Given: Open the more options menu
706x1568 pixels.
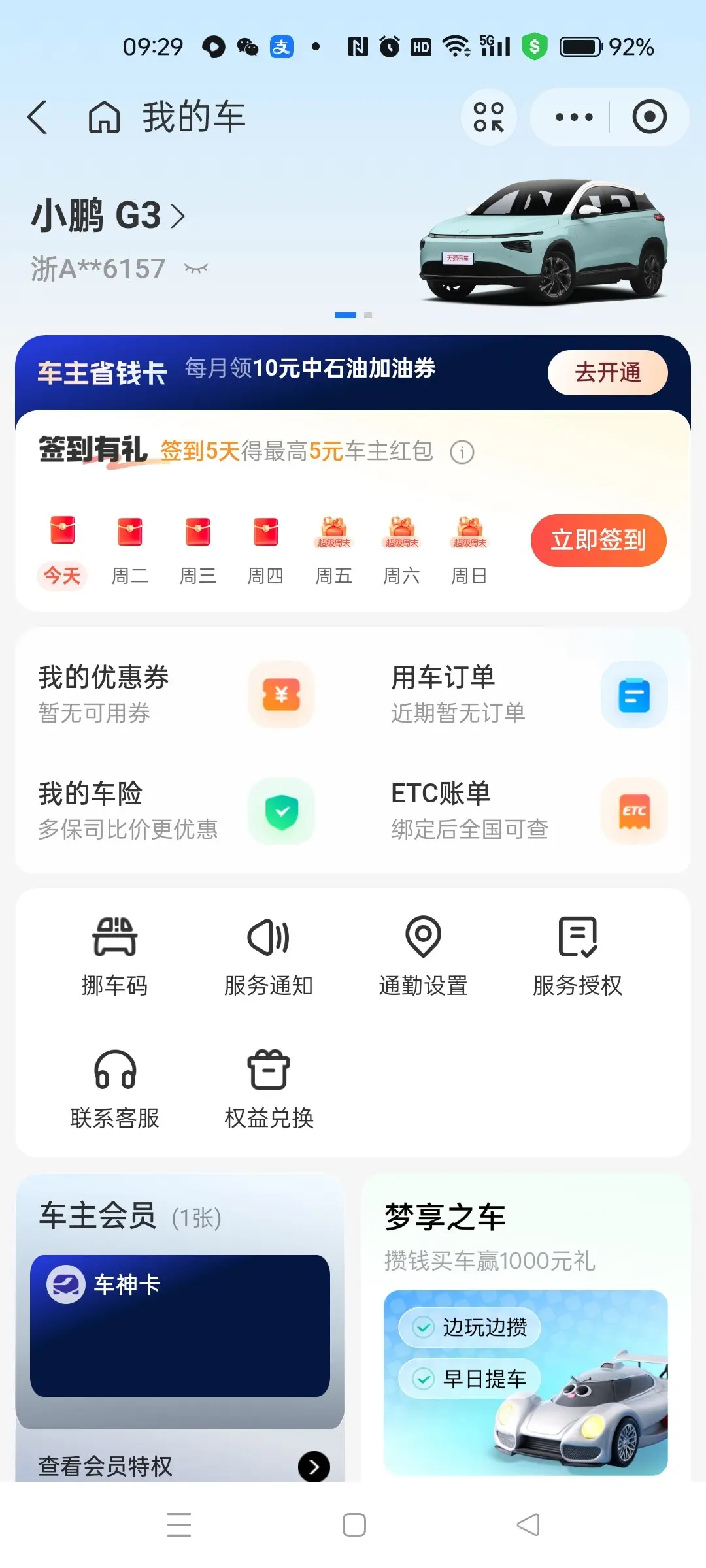Looking at the screenshot, I should [x=574, y=118].
